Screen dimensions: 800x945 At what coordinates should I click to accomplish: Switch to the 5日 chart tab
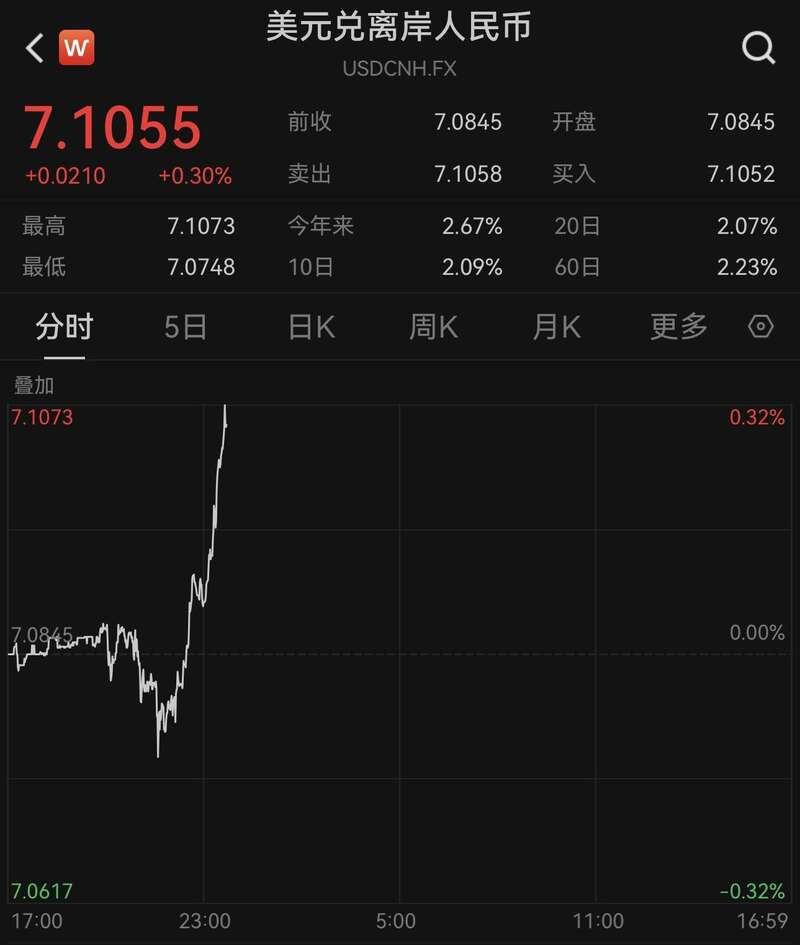(x=185, y=327)
